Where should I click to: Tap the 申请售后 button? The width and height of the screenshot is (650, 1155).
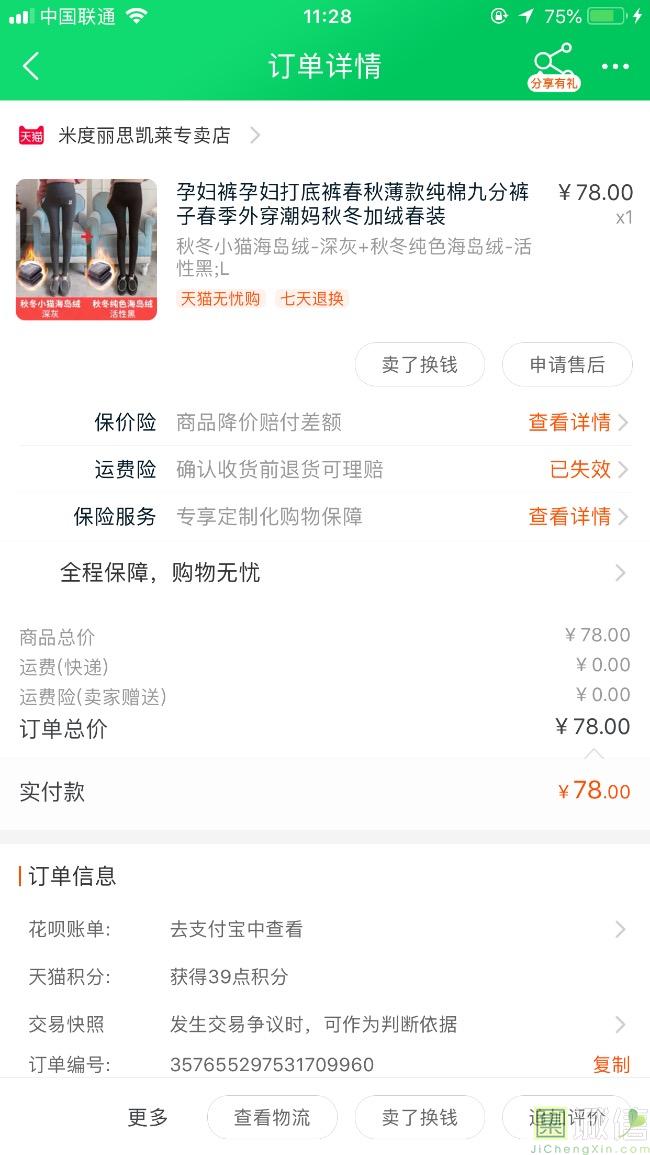coord(567,365)
